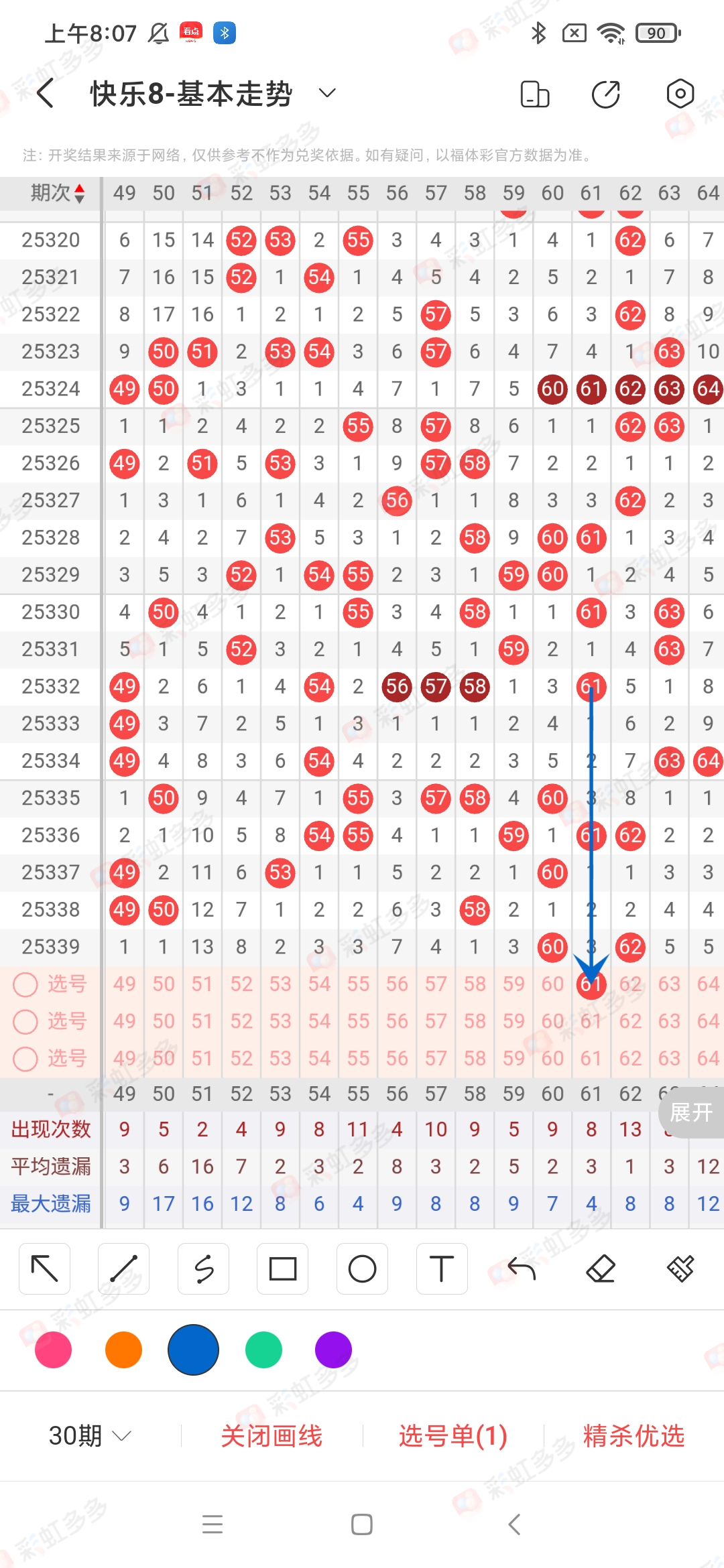The width and height of the screenshot is (724, 1568).
Task: Select the first 选号 row radio circle
Action: pos(25,984)
